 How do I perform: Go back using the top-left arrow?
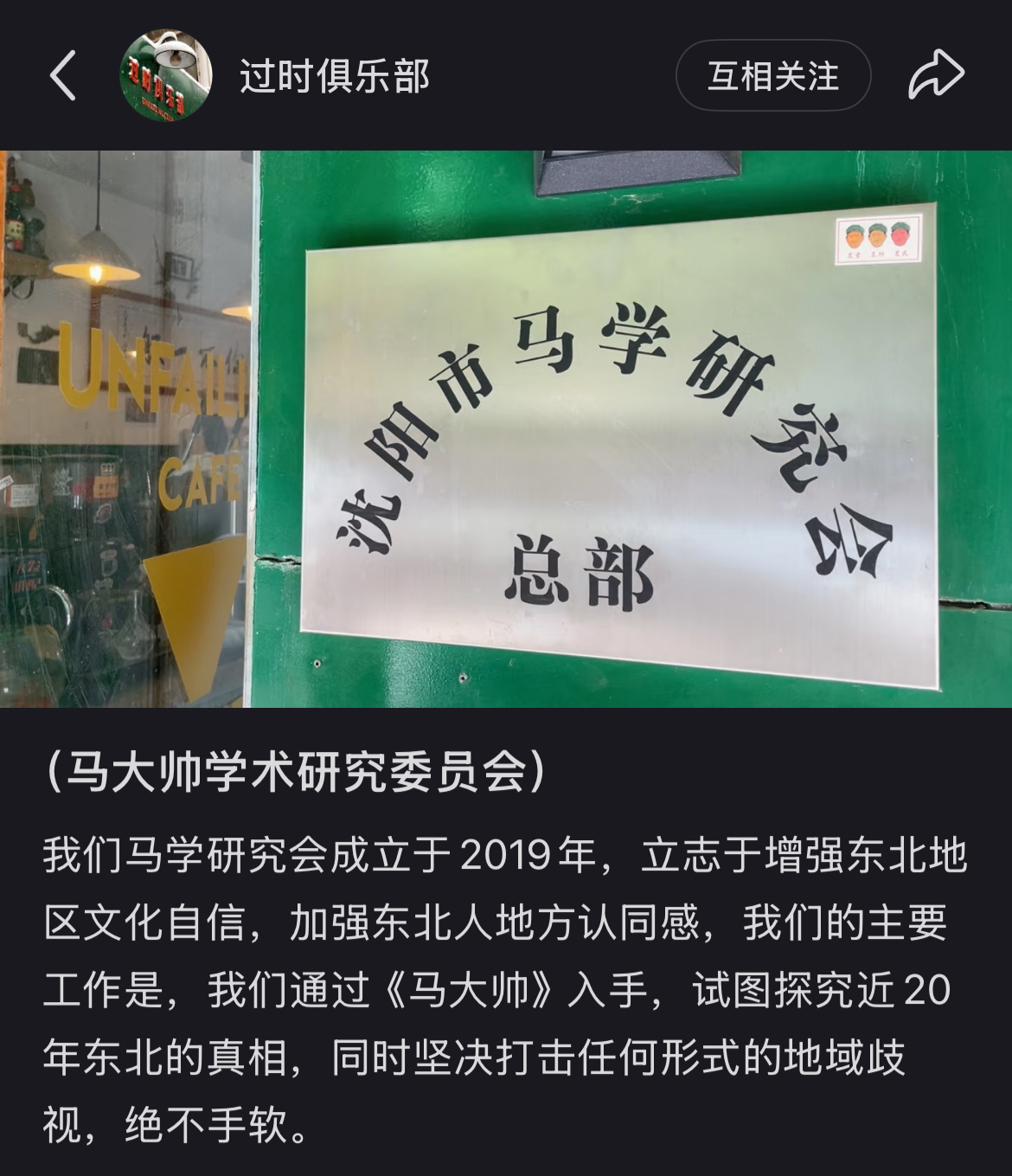tap(63, 75)
